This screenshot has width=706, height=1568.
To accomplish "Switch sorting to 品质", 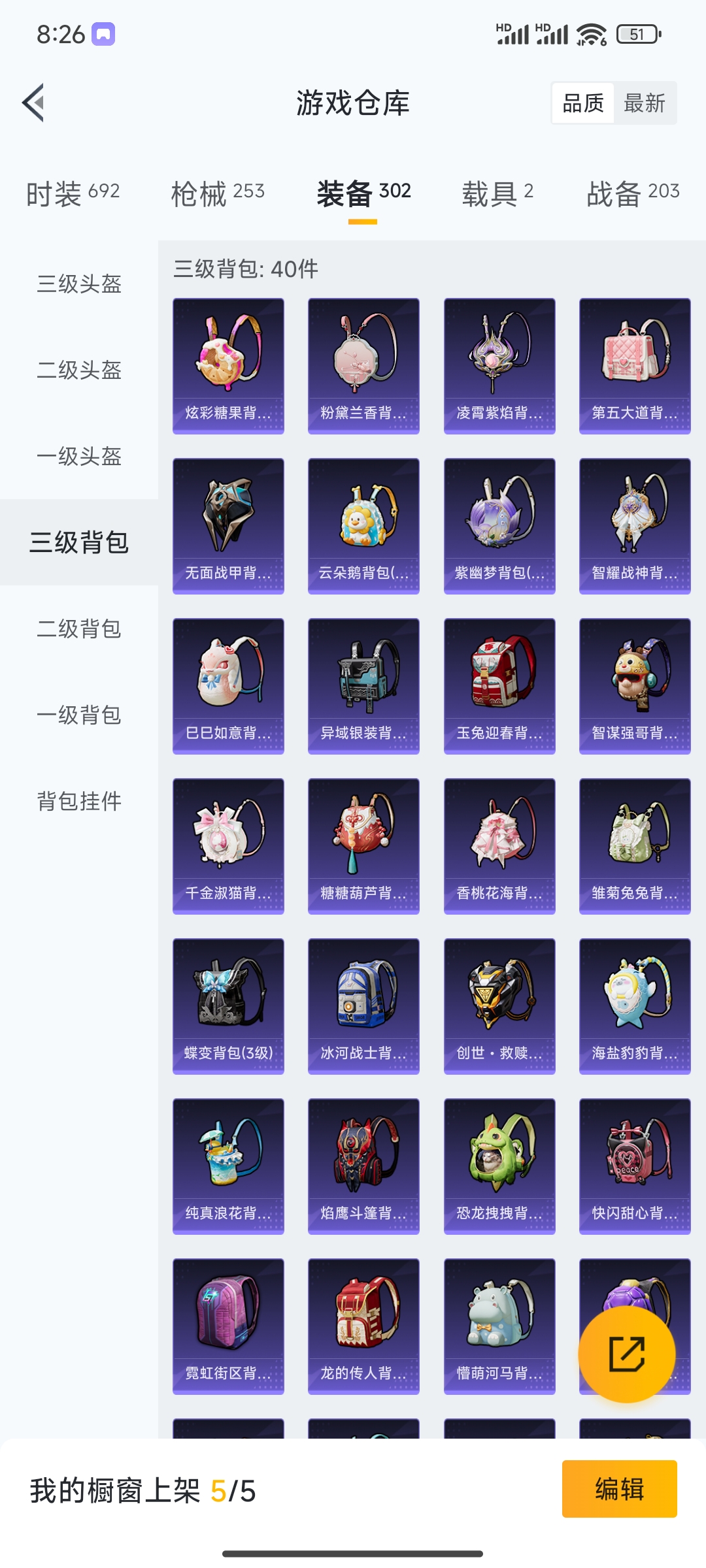I will coord(584,103).
